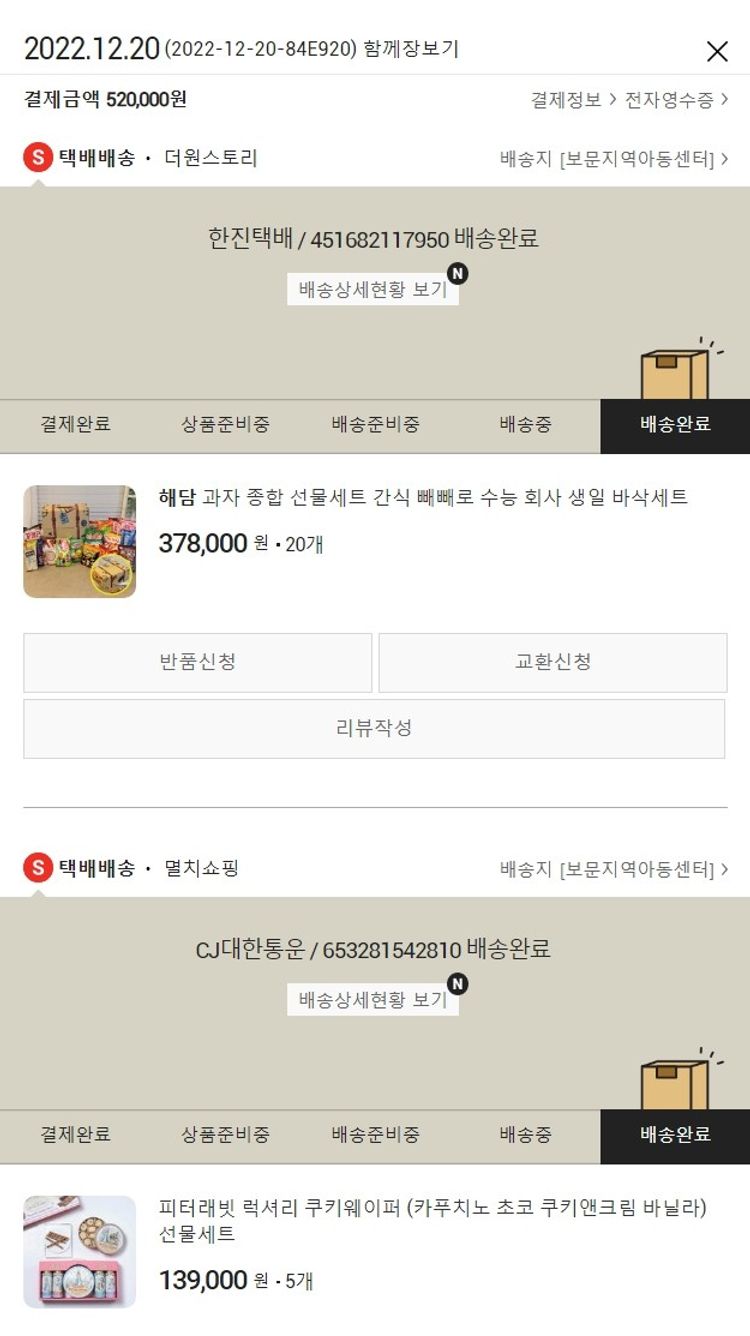
Task: Tap 반품신청 to request a return
Action: tap(198, 662)
